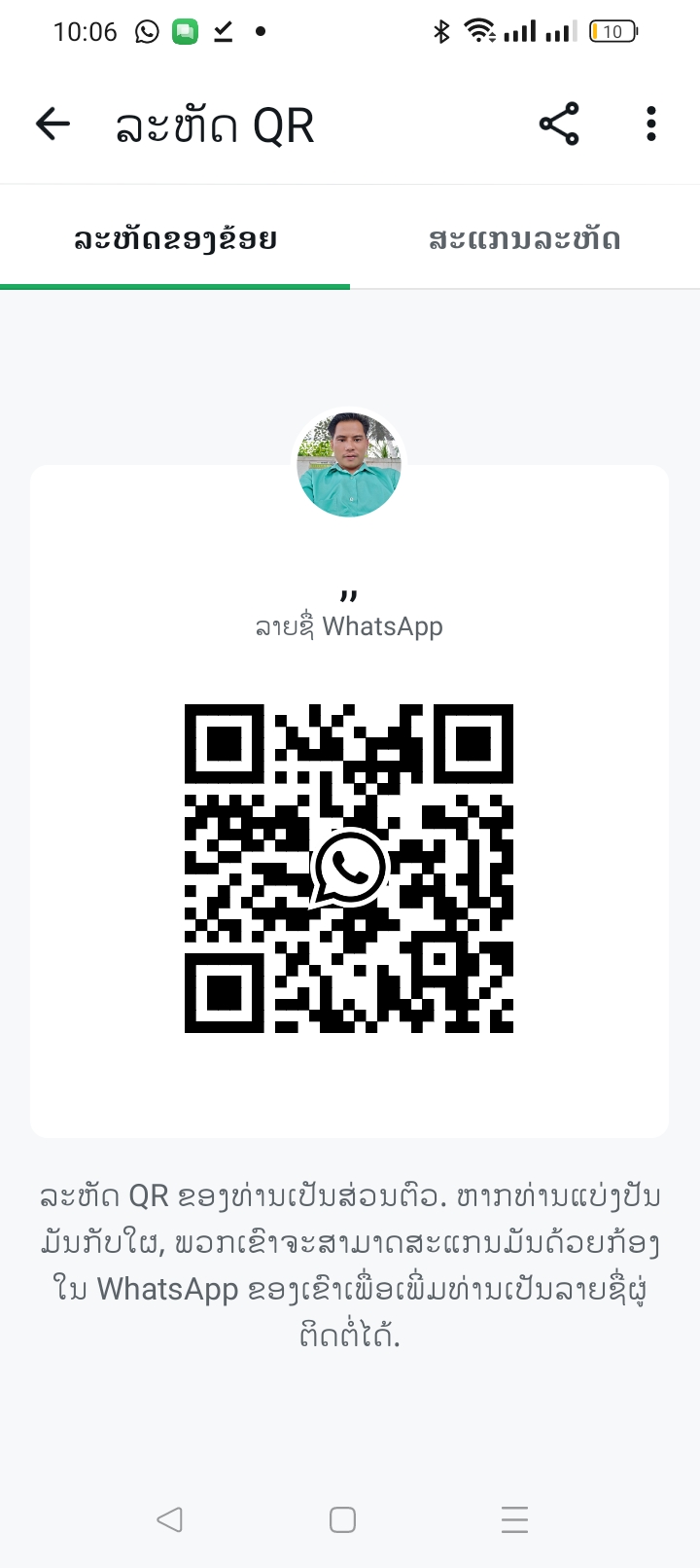Go back from the QR code screen
The height and width of the screenshot is (1568, 700).
[53, 125]
